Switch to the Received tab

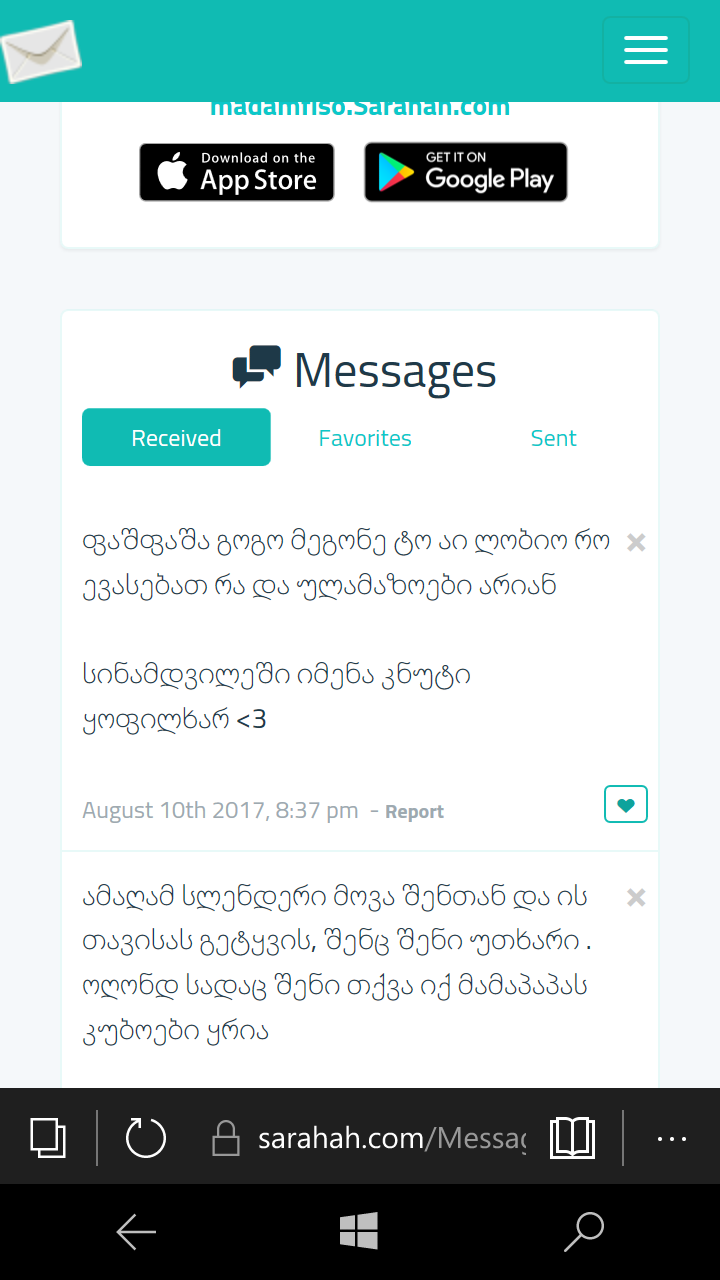(x=176, y=438)
